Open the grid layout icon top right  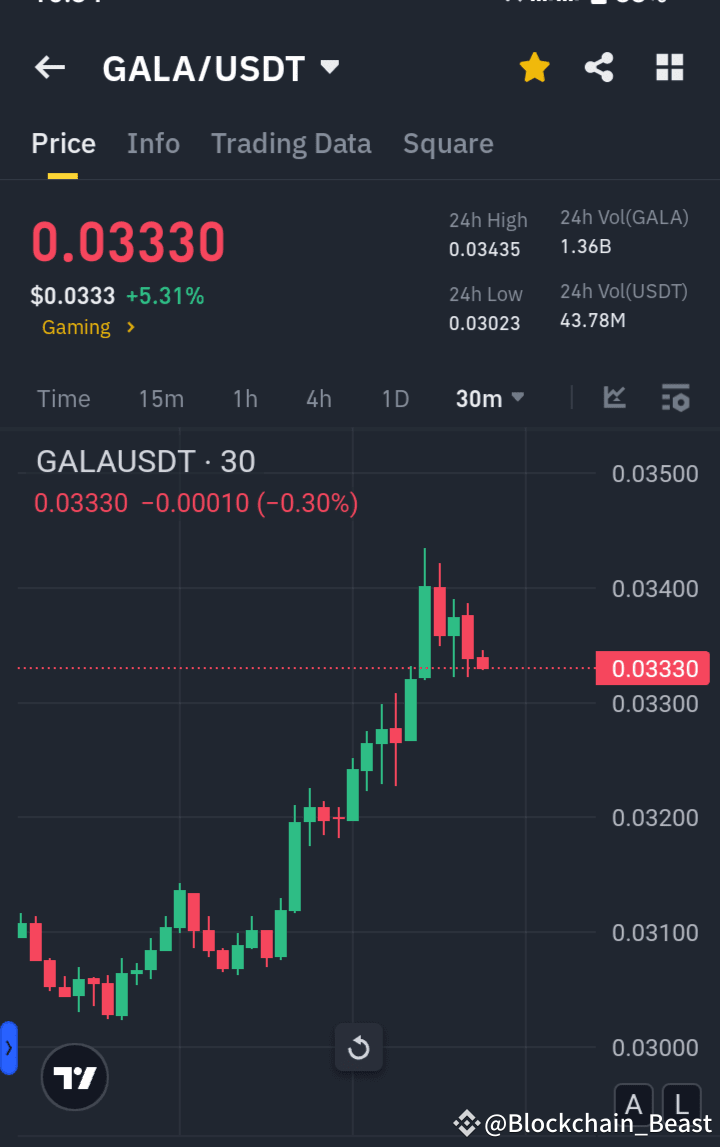click(669, 67)
